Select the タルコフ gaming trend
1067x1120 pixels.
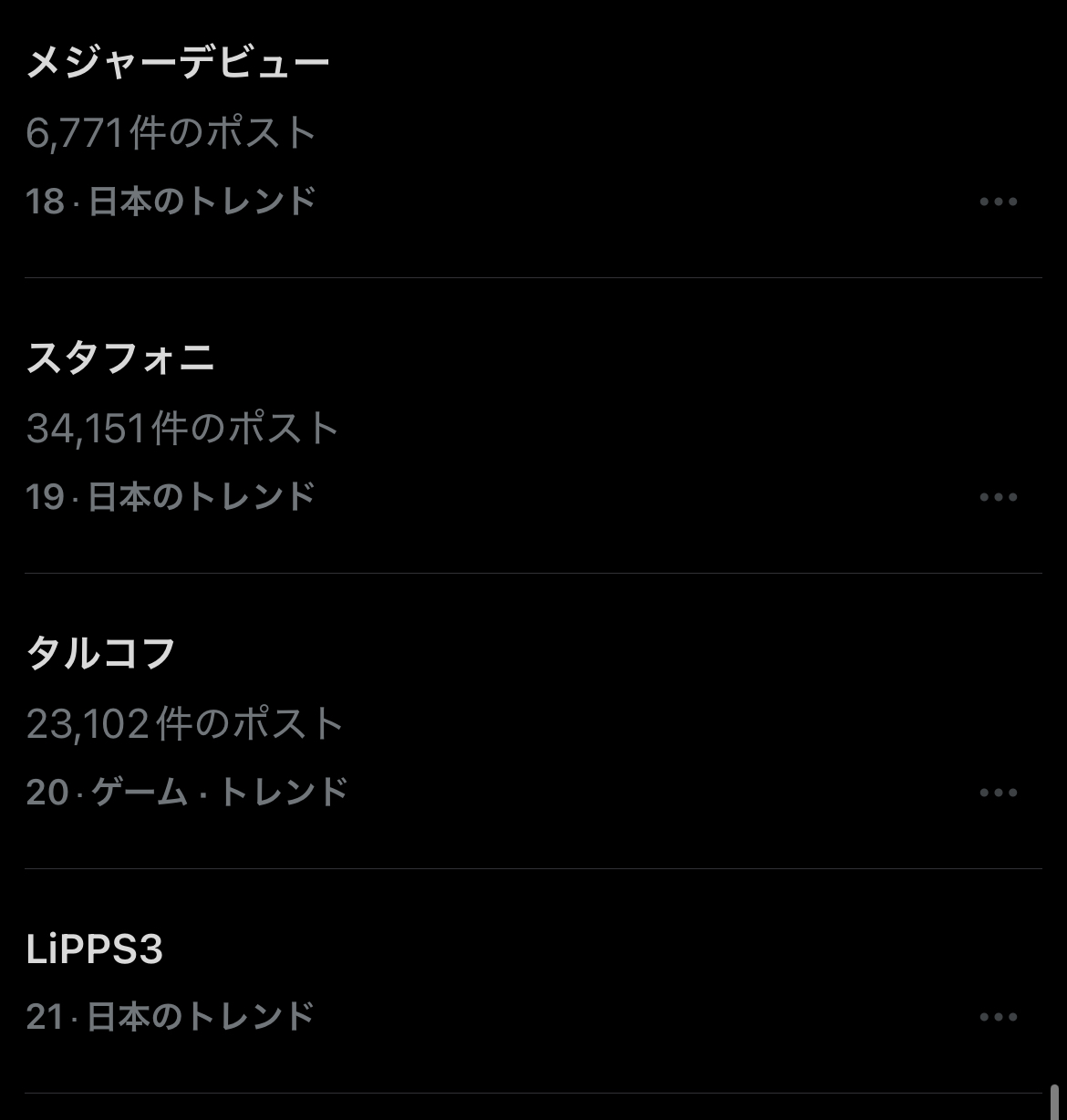pos(101,654)
